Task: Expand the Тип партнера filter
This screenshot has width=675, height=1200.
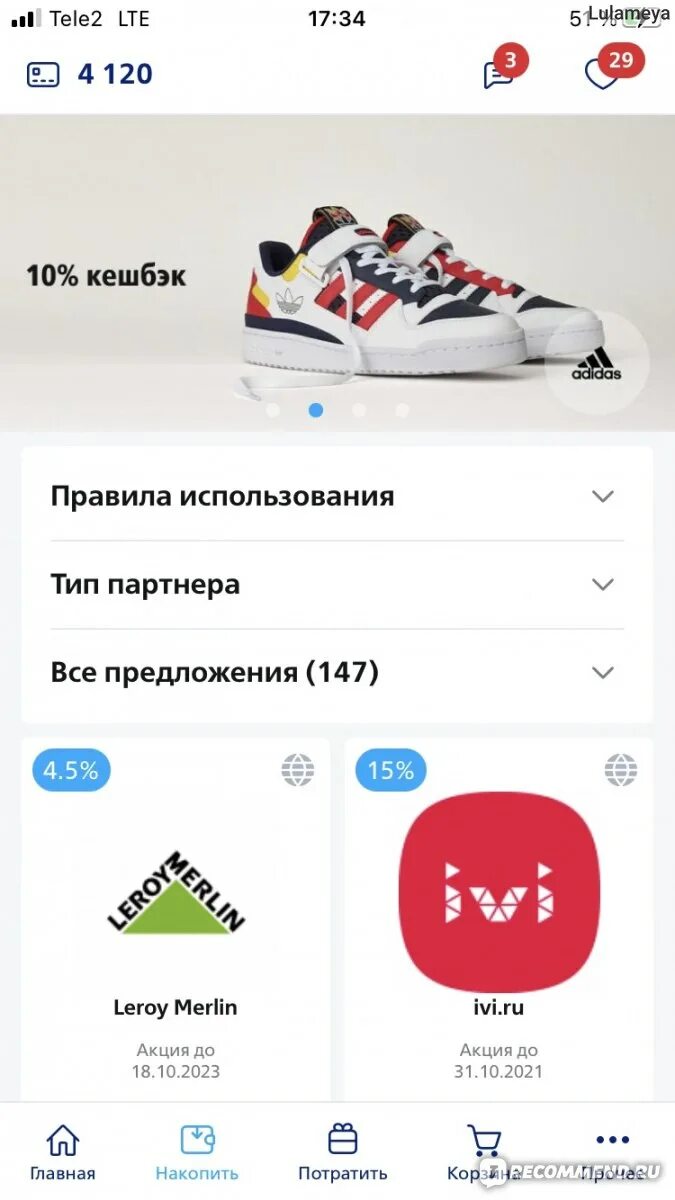Action: coord(337,584)
